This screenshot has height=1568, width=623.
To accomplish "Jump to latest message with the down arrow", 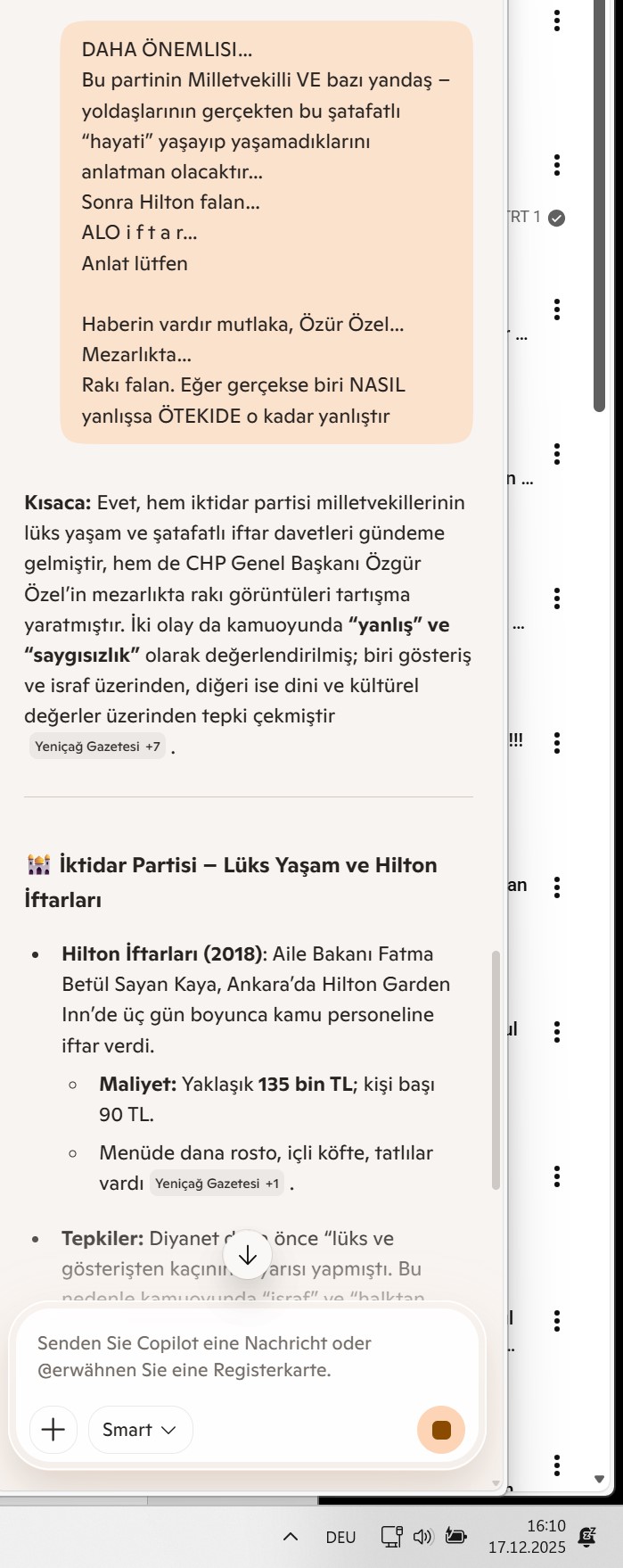I will [x=248, y=1256].
